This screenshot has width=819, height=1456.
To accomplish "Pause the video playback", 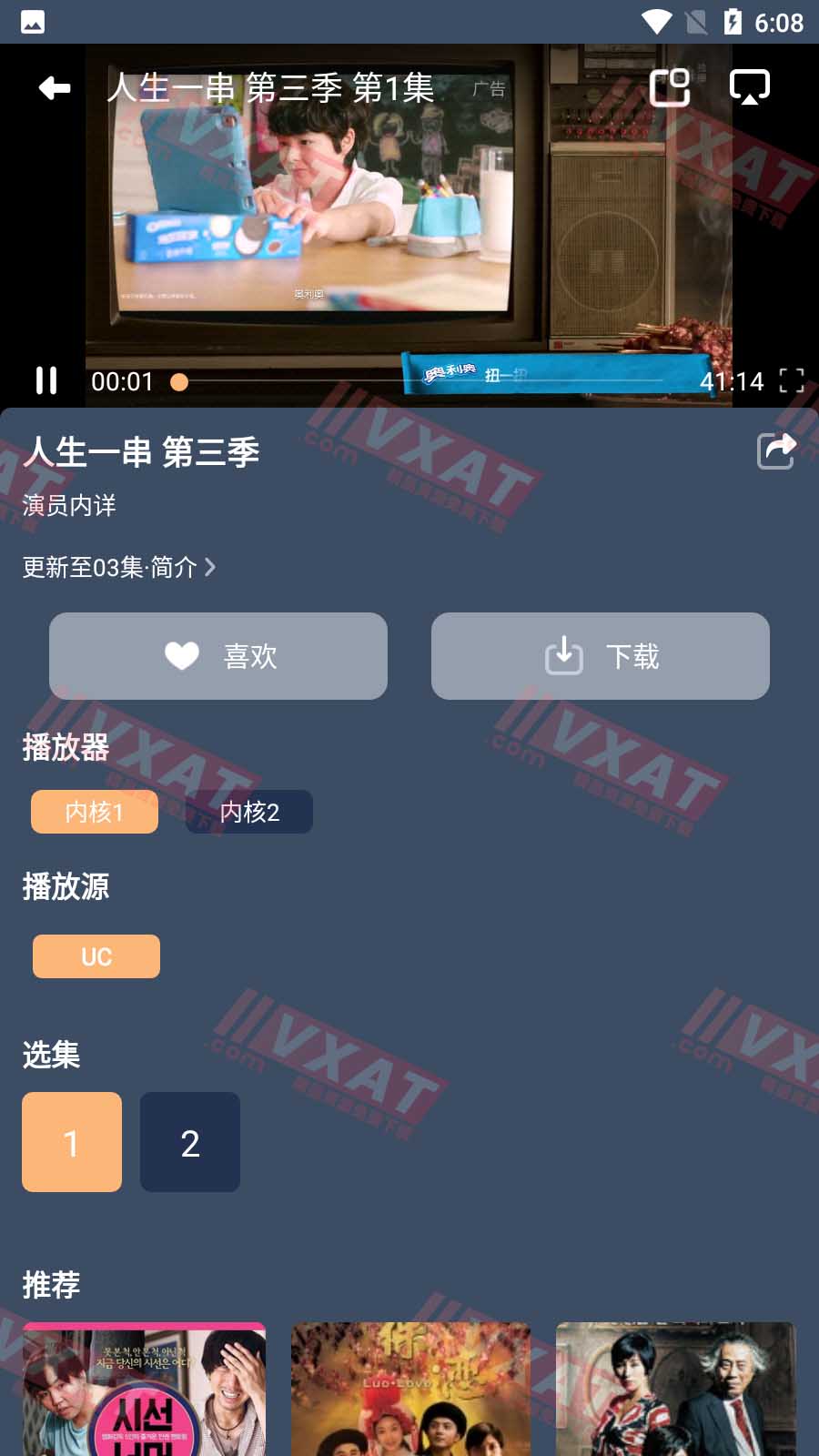I will 45,380.
